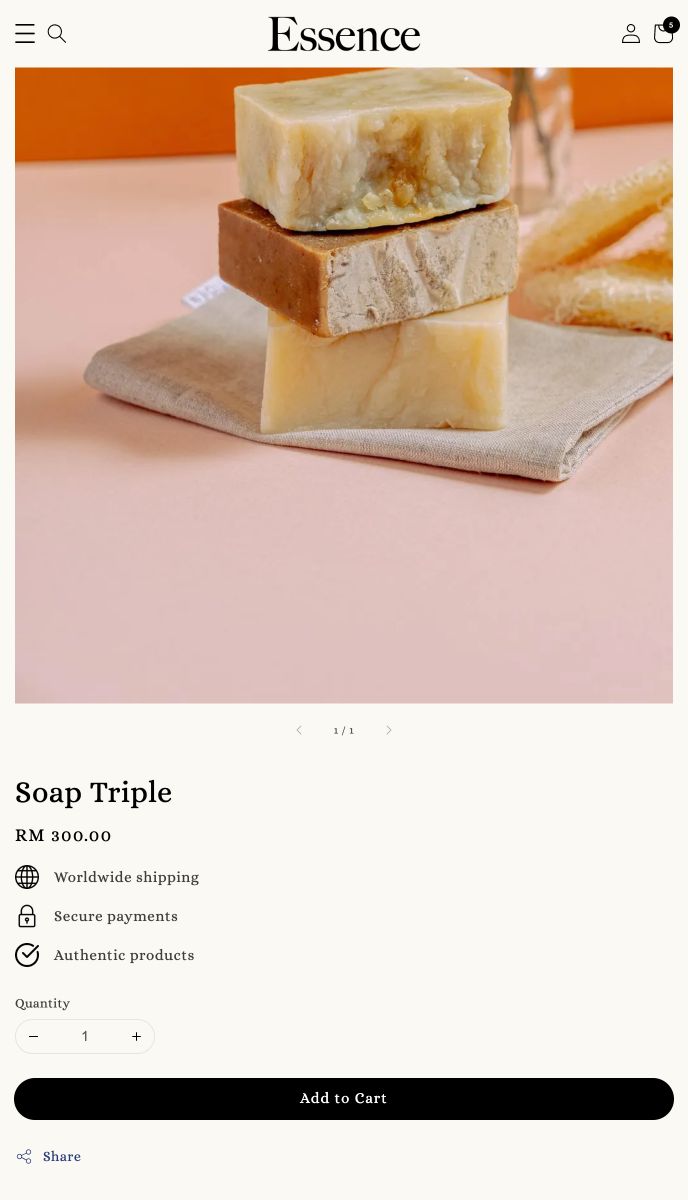Viewport: 688px width, 1200px height.
Task: Decrease quantity with the minus button
Action: point(34,1037)
